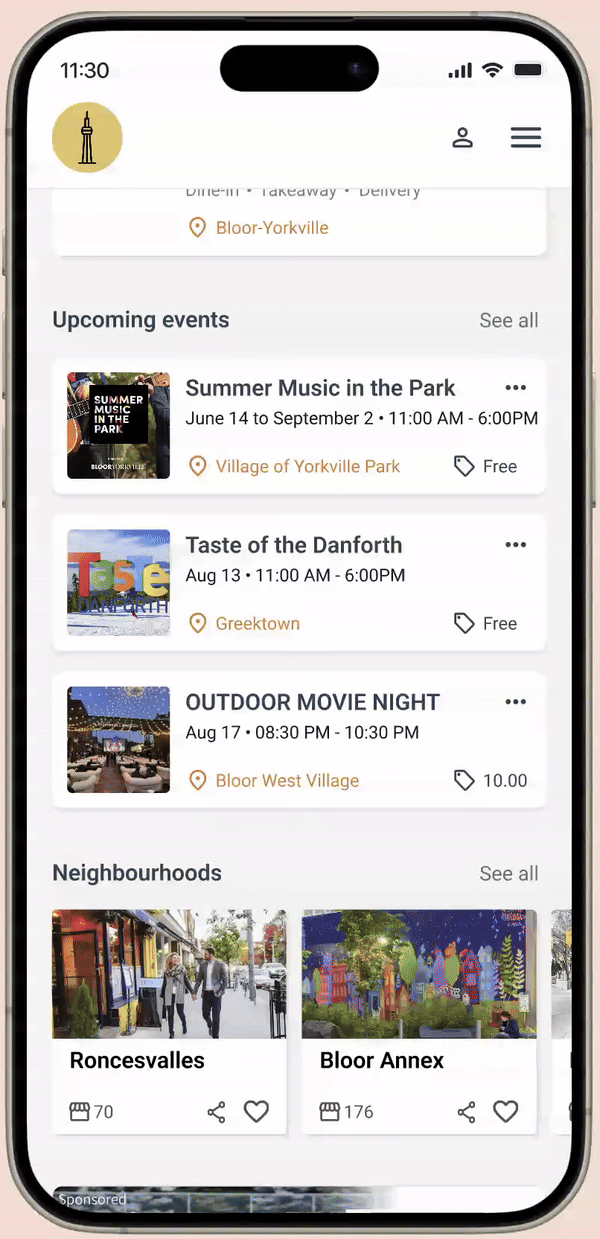See all neighbourhoods
The height and width of the screenshot is (1239, 600).
pos(508,873)
